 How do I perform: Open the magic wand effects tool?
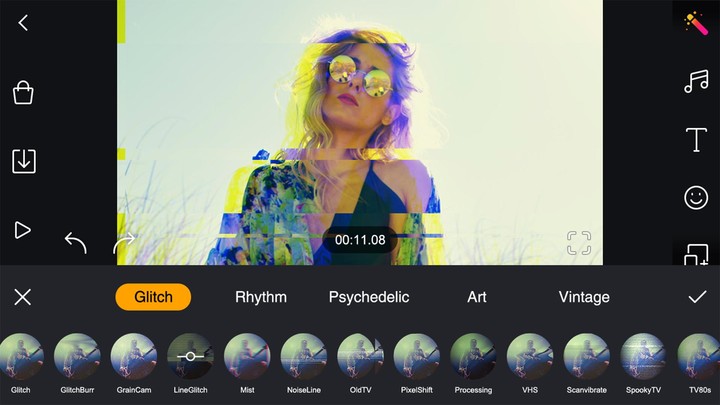point(696,22)
